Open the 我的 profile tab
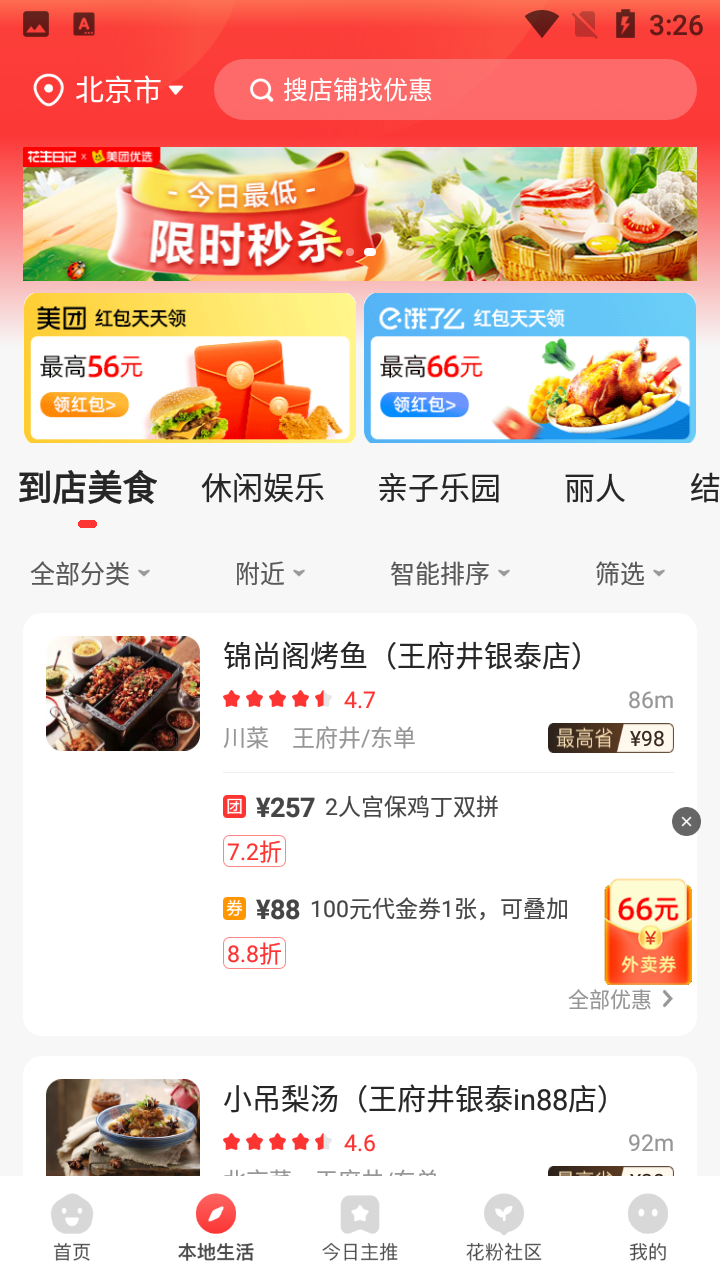This screenshot has width=720, height=1280. [648, 1228]
